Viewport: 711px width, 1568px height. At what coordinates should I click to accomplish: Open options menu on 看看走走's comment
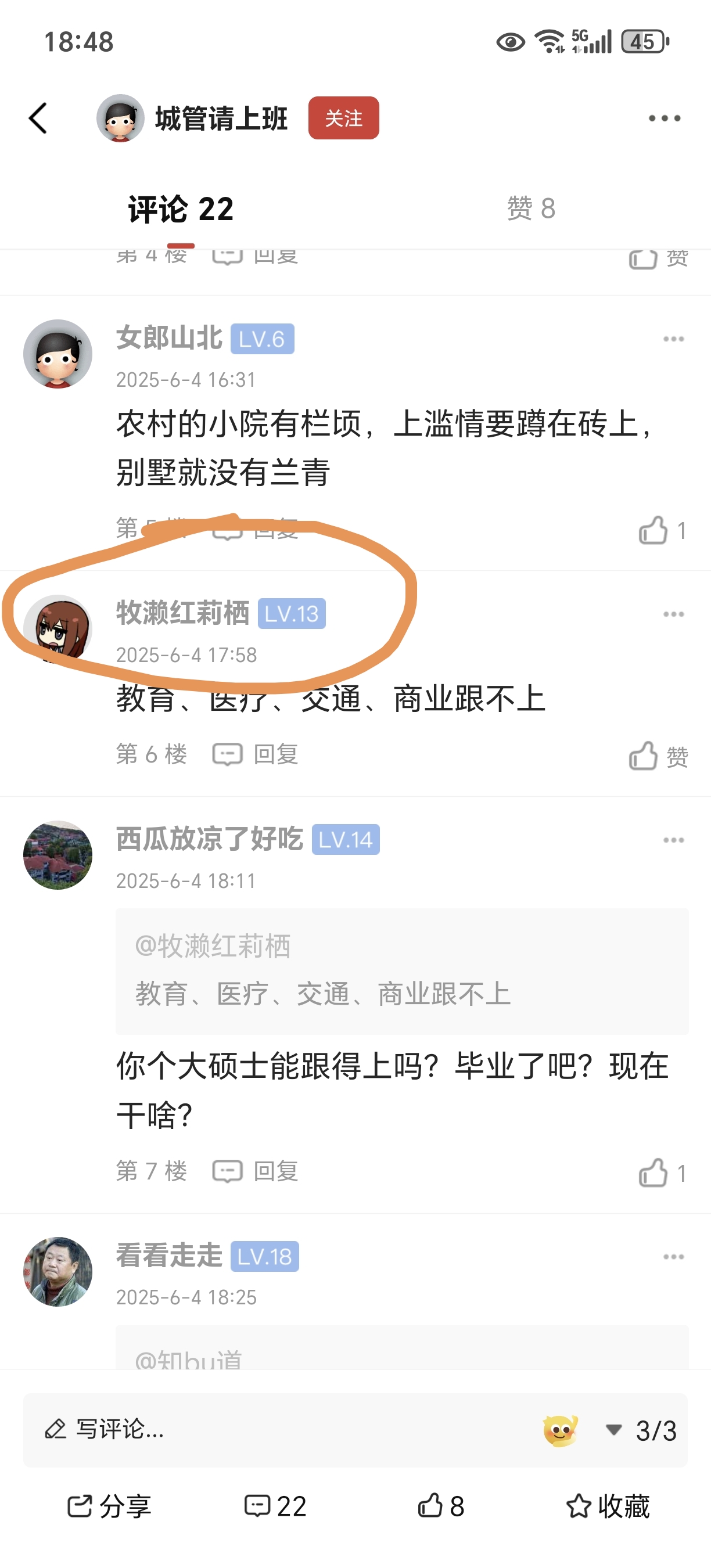click(673, 1257)
